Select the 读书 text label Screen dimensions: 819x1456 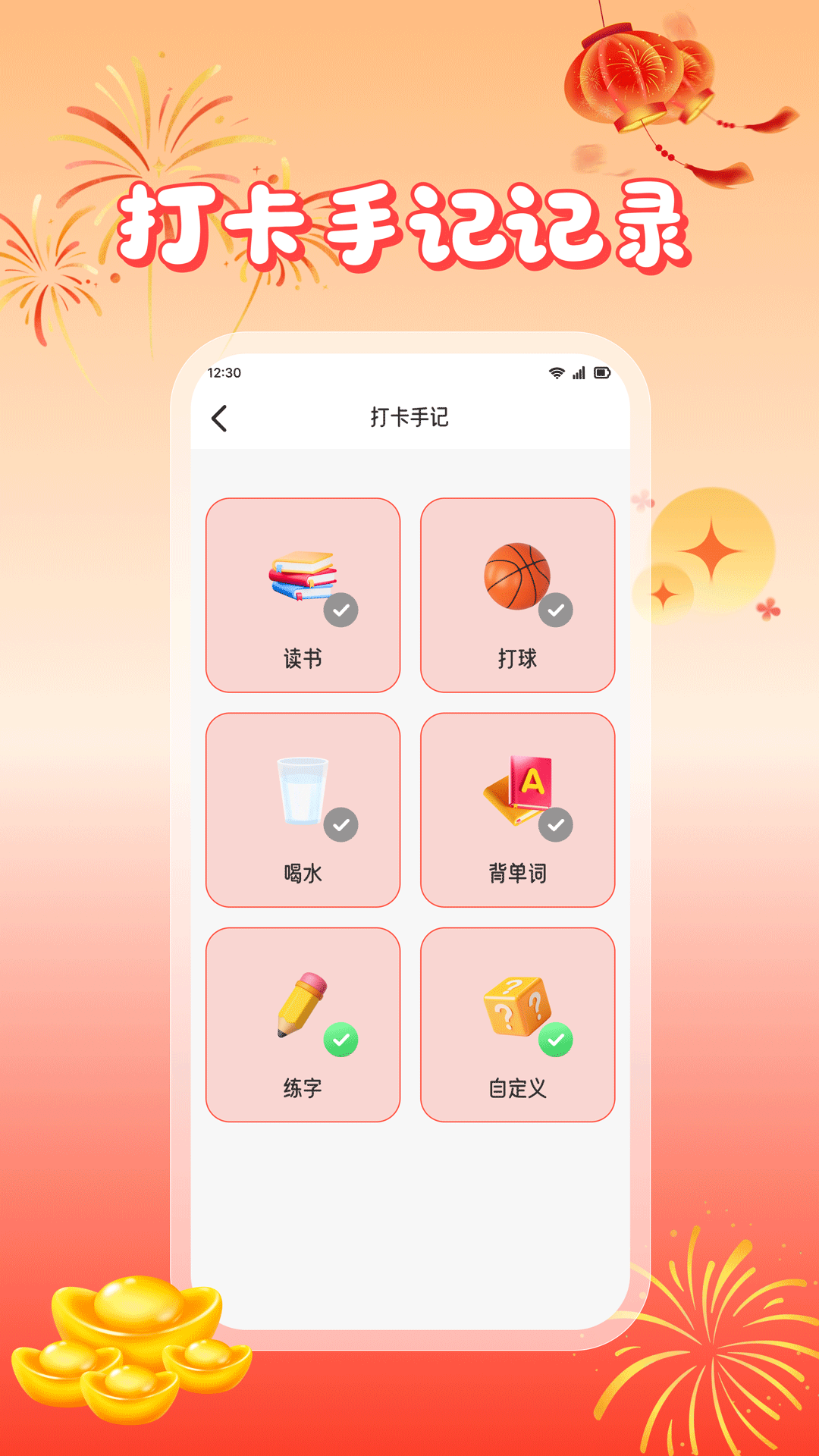tap(303, 657)
